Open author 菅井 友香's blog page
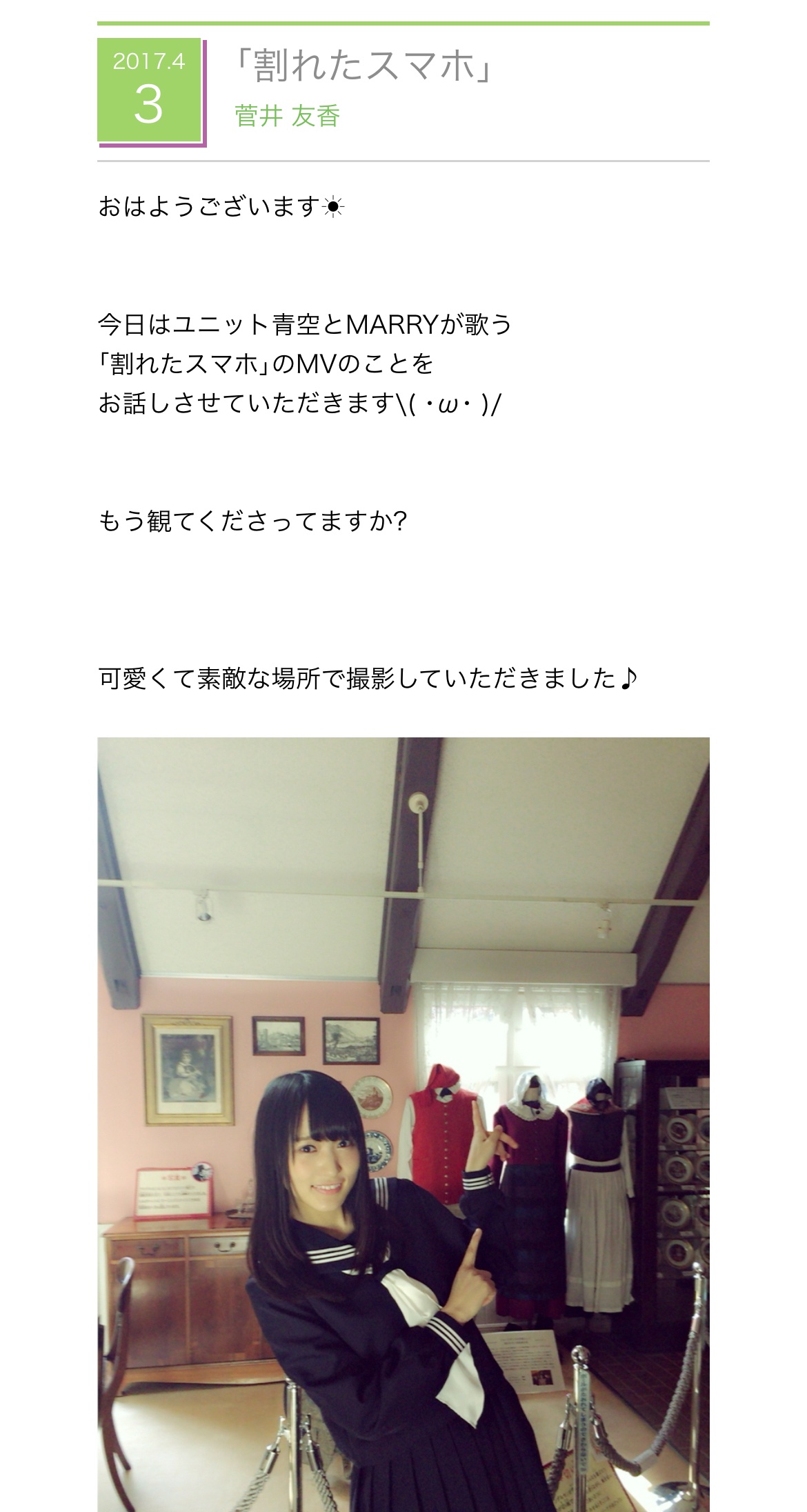Viewport: 807px width, 1512px height. (x=288, y=115)
